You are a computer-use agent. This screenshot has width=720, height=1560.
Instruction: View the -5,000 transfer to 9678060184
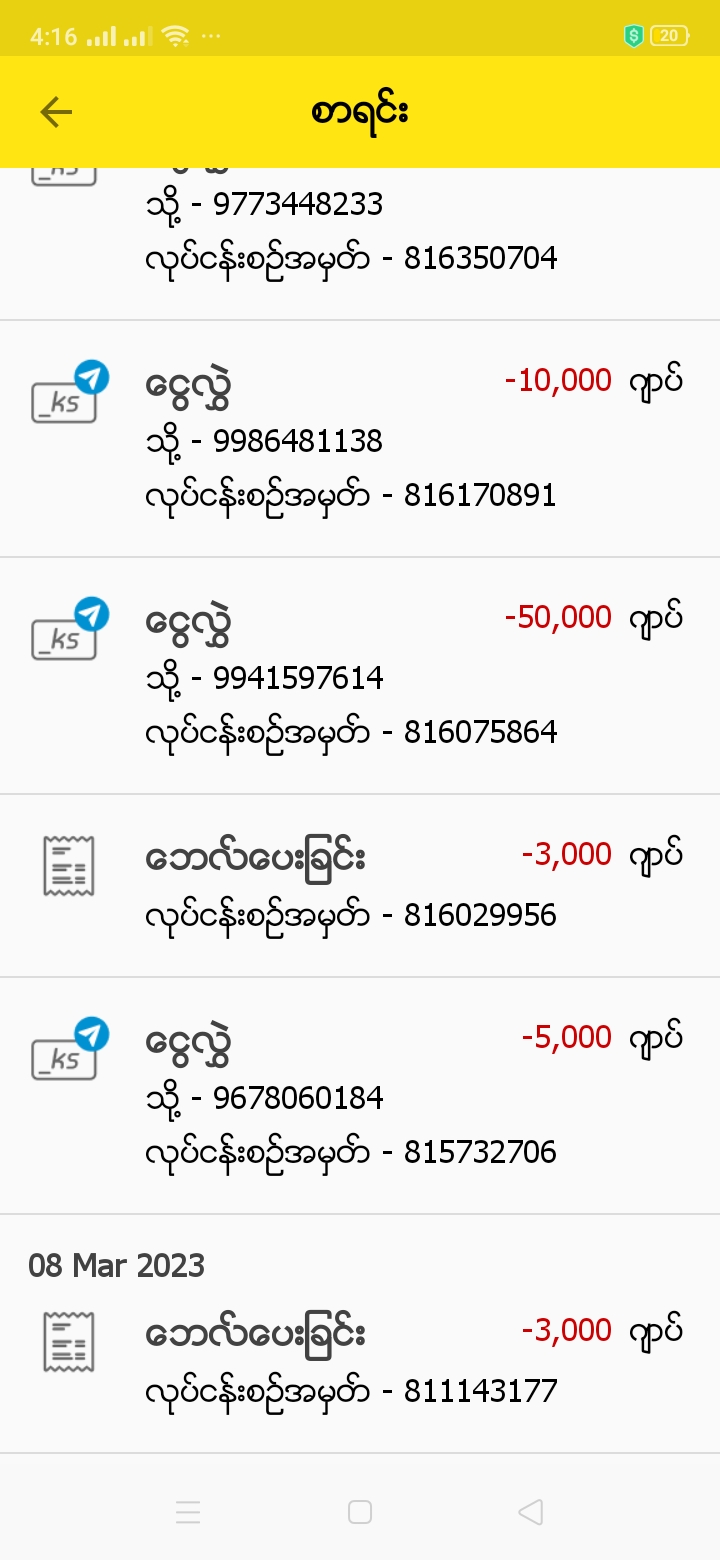360,1095
